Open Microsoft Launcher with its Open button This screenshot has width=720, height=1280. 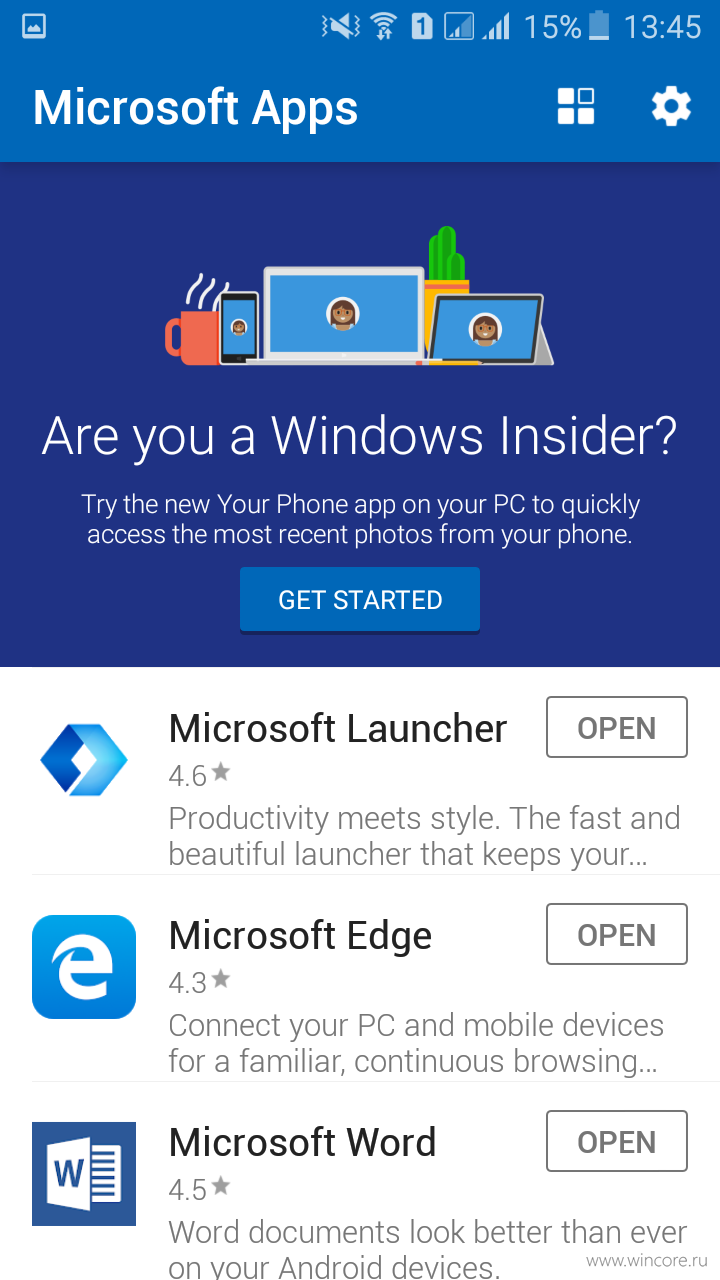[x=617, y=727]
